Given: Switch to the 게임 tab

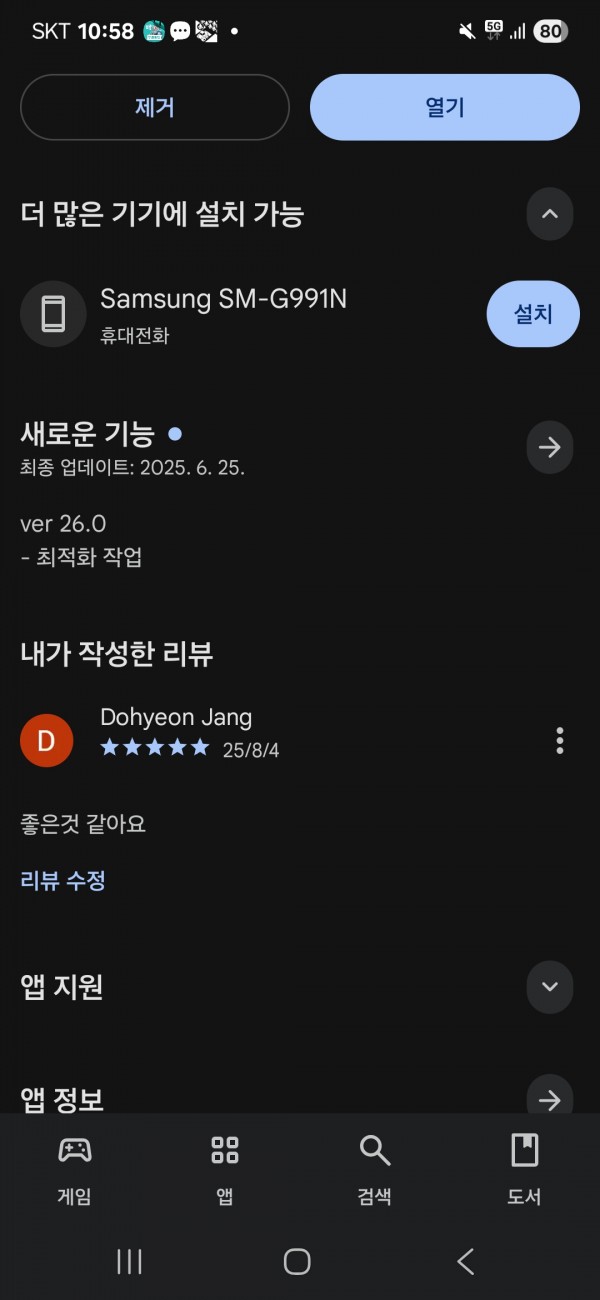Looking at the screenshot, I should [75, 1168].
